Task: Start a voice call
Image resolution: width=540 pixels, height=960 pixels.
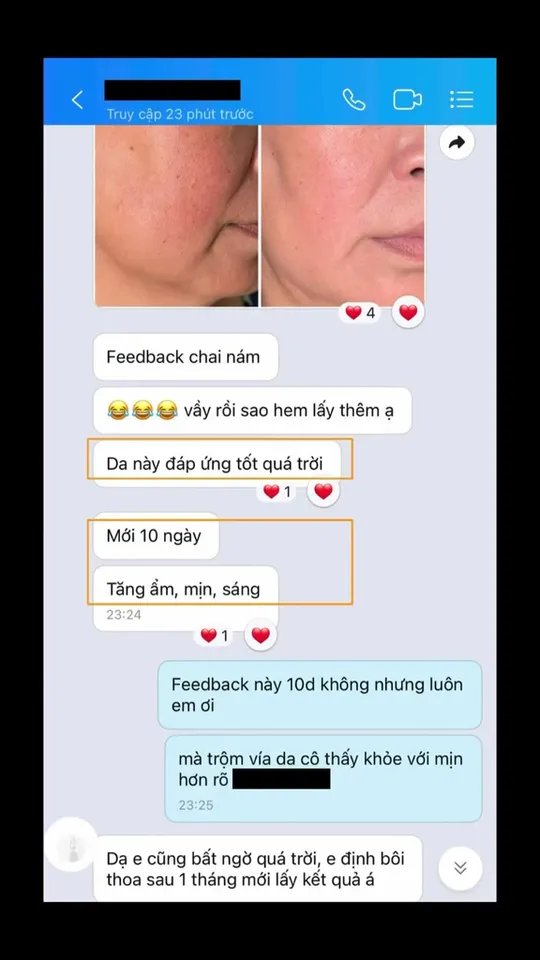Action: (x=354, y=100)
